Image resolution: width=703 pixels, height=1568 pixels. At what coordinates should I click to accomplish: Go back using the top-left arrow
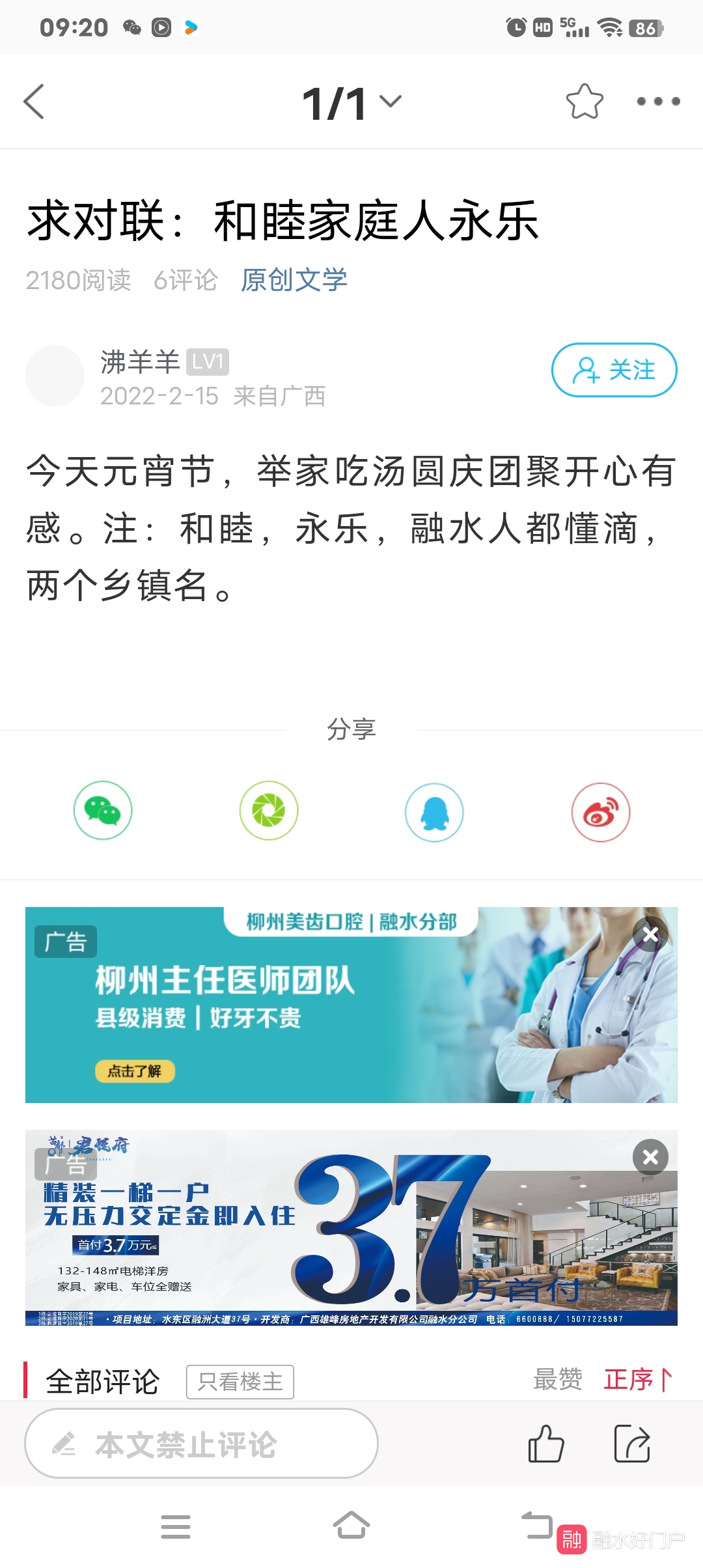34,102
